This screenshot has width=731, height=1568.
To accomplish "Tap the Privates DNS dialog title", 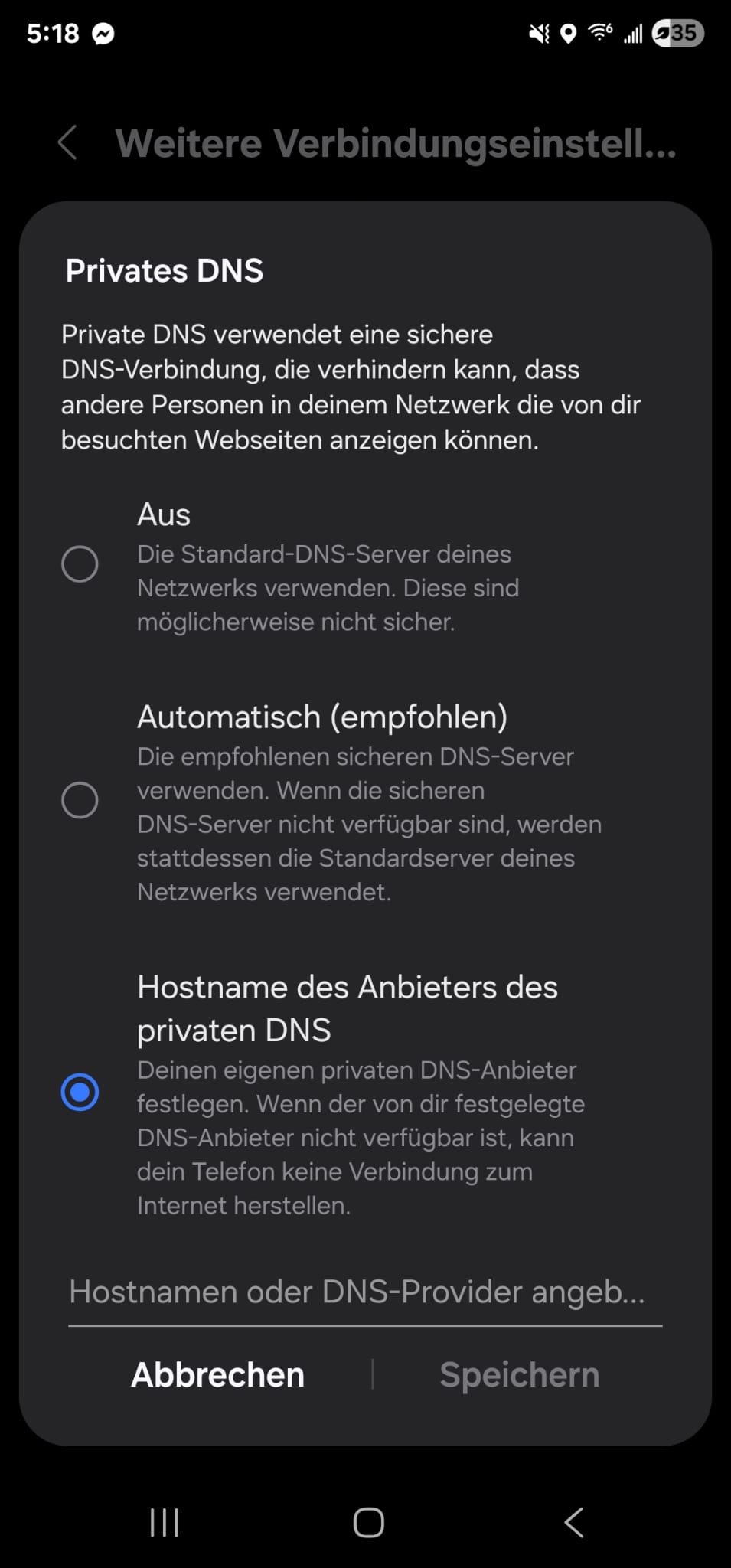I will pos(163,270).
